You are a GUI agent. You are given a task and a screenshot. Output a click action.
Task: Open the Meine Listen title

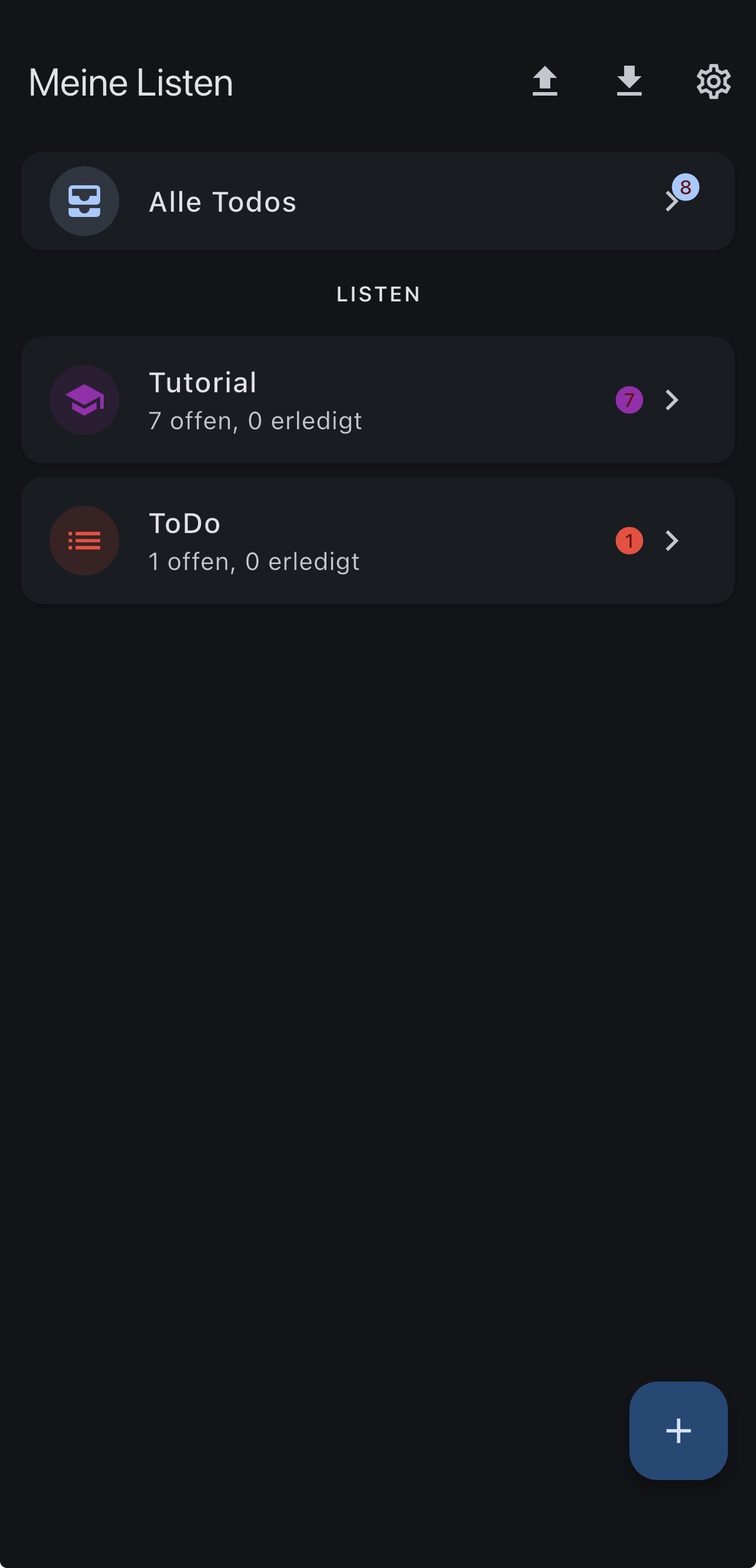coord(130,83)
